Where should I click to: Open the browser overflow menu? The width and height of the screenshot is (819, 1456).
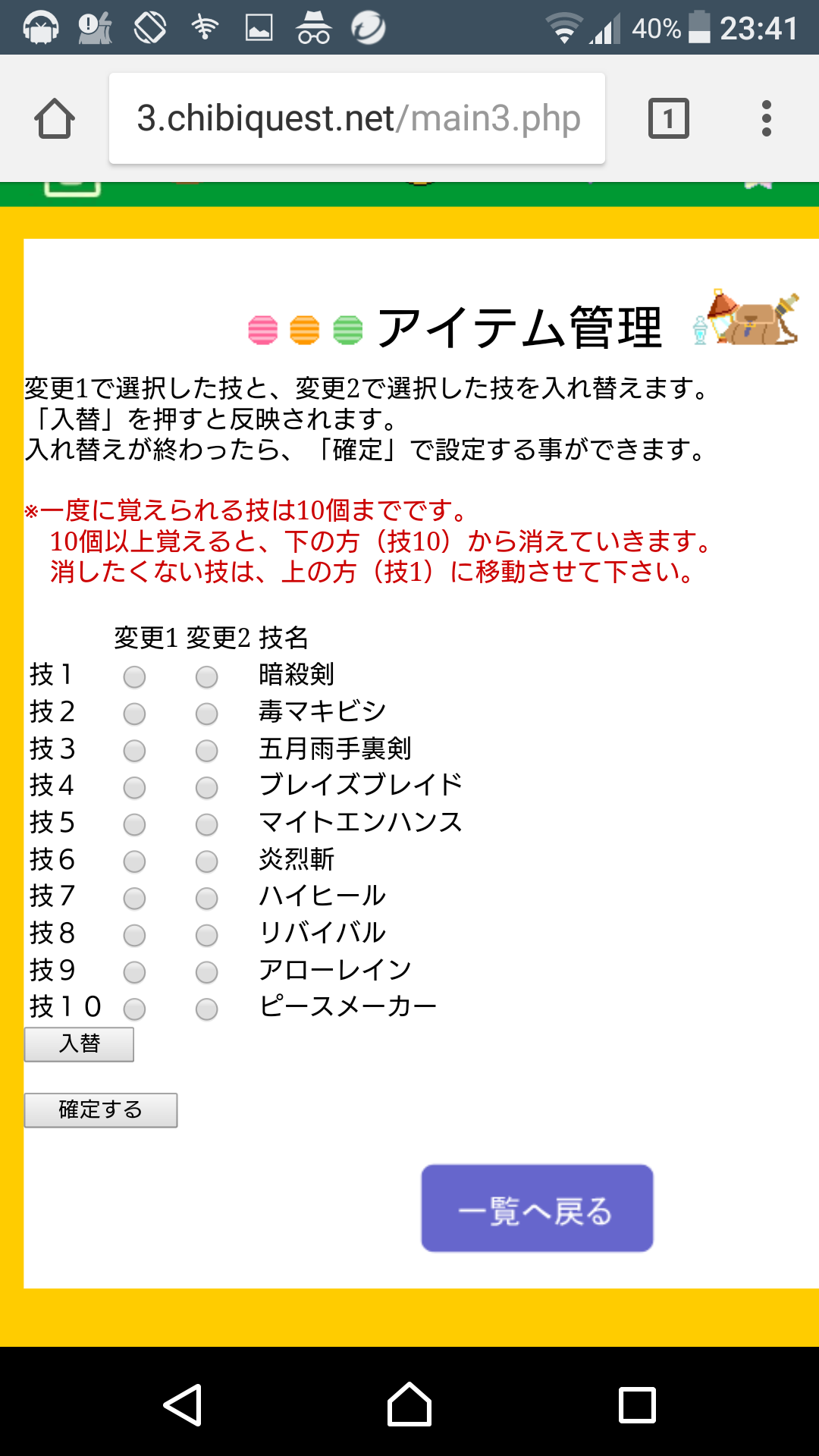tap(766, 119)
